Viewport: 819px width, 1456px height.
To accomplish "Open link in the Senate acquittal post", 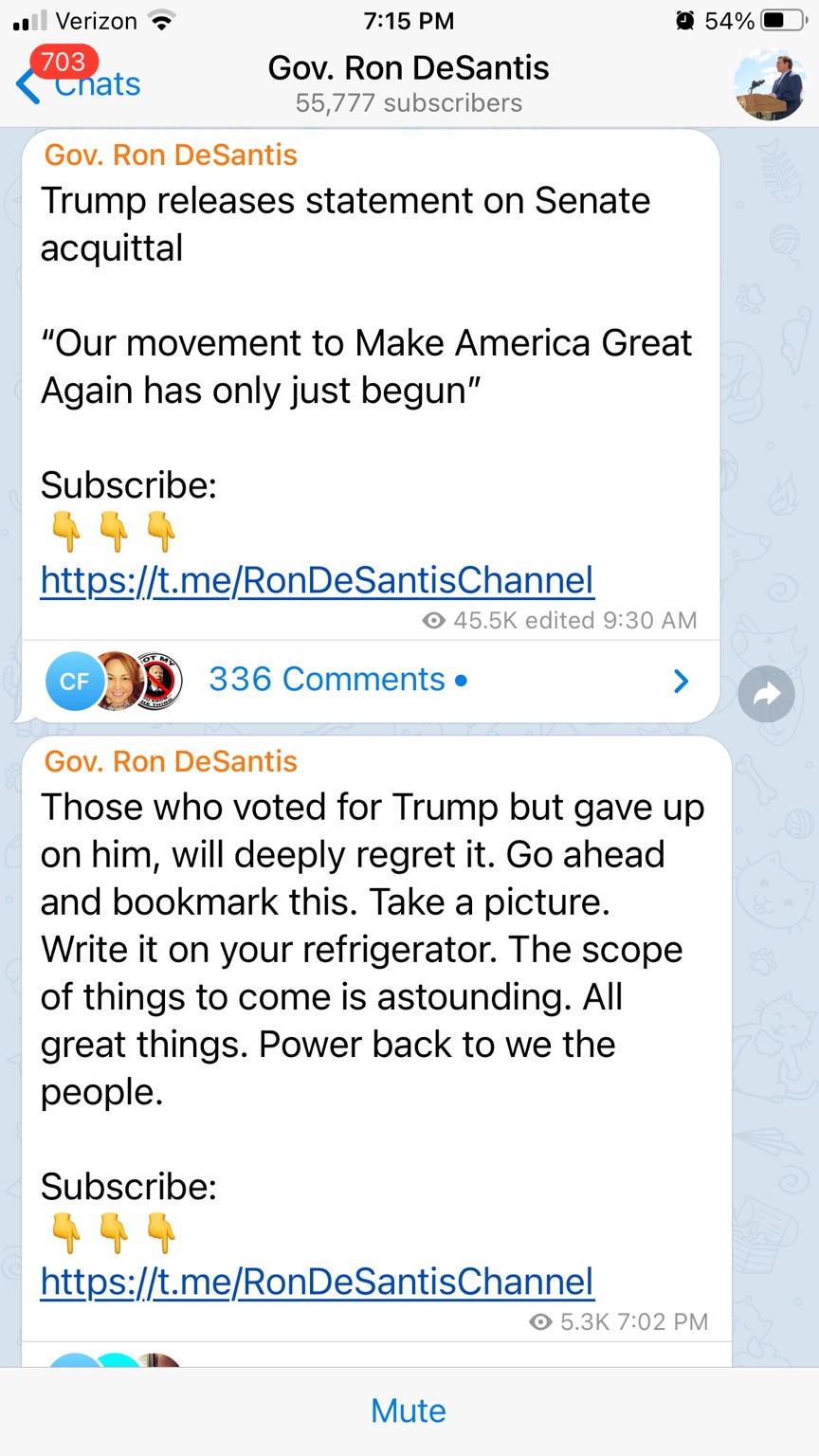I will [317, 580].
